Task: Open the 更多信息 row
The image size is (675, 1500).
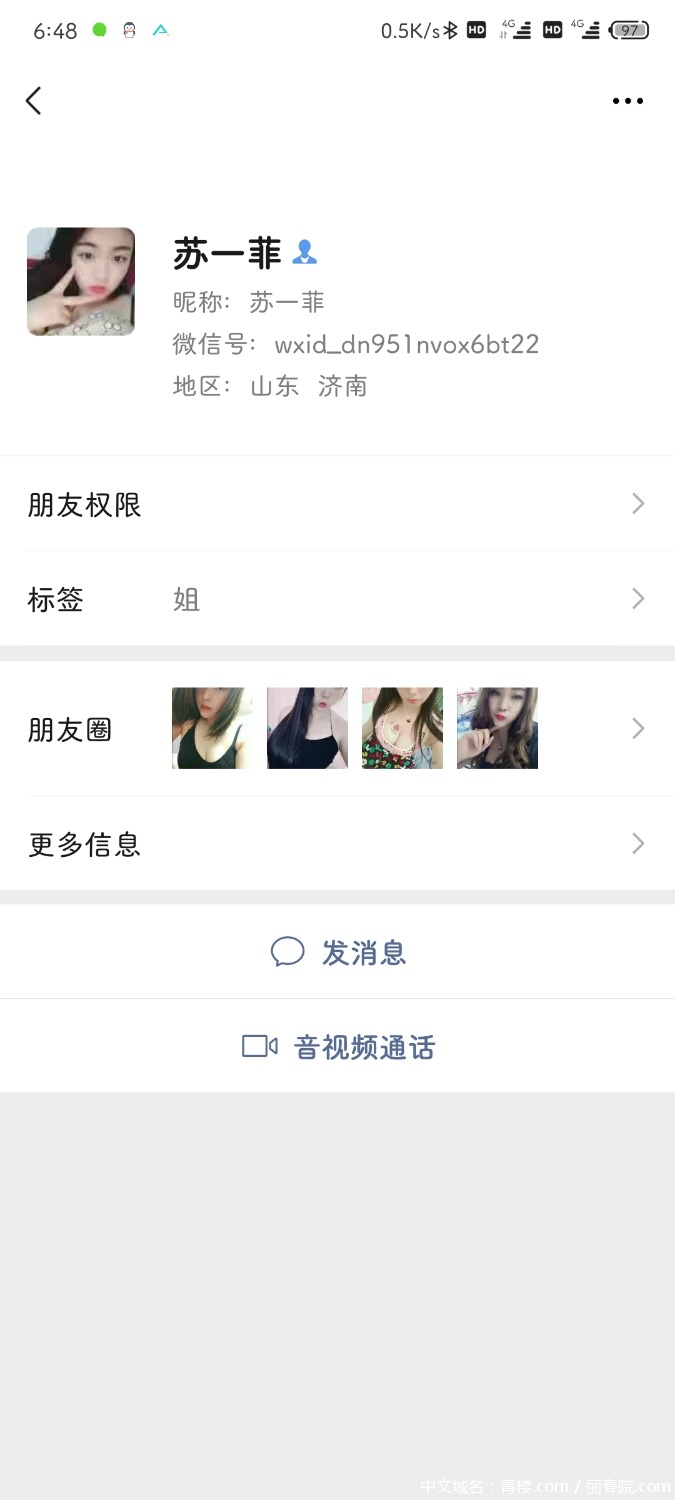Action: (337, 844)
